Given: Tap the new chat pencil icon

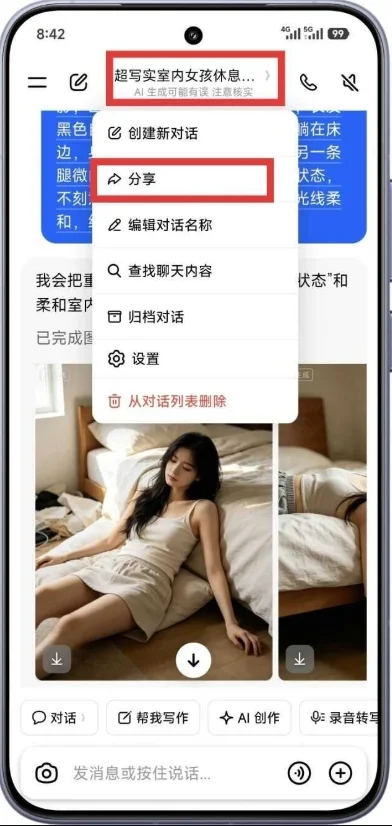Looking at the screenshot, I should click(x=78, y=82).
